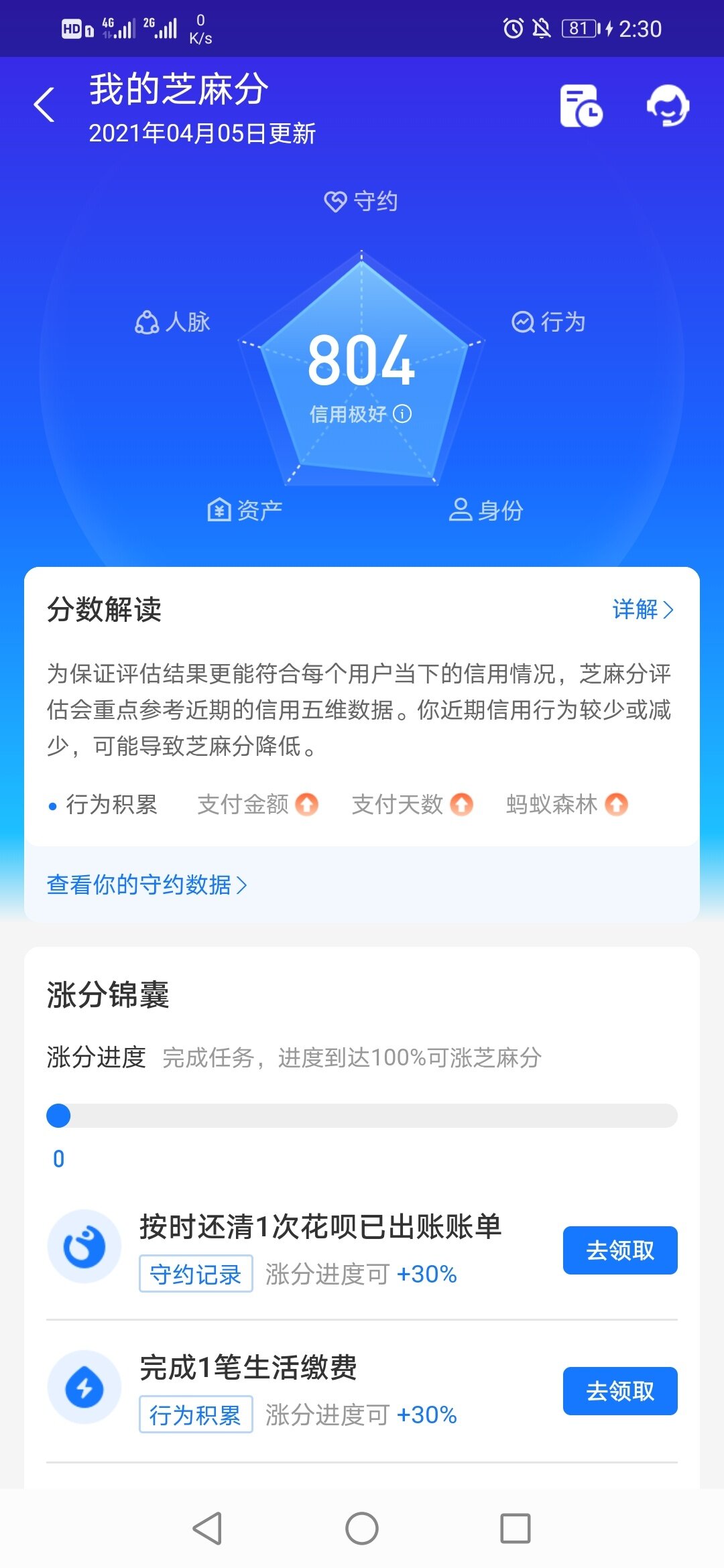View the 人脉 dimension on the radar chart
This screenshot has width=724, height=1568.
point(173,322)
